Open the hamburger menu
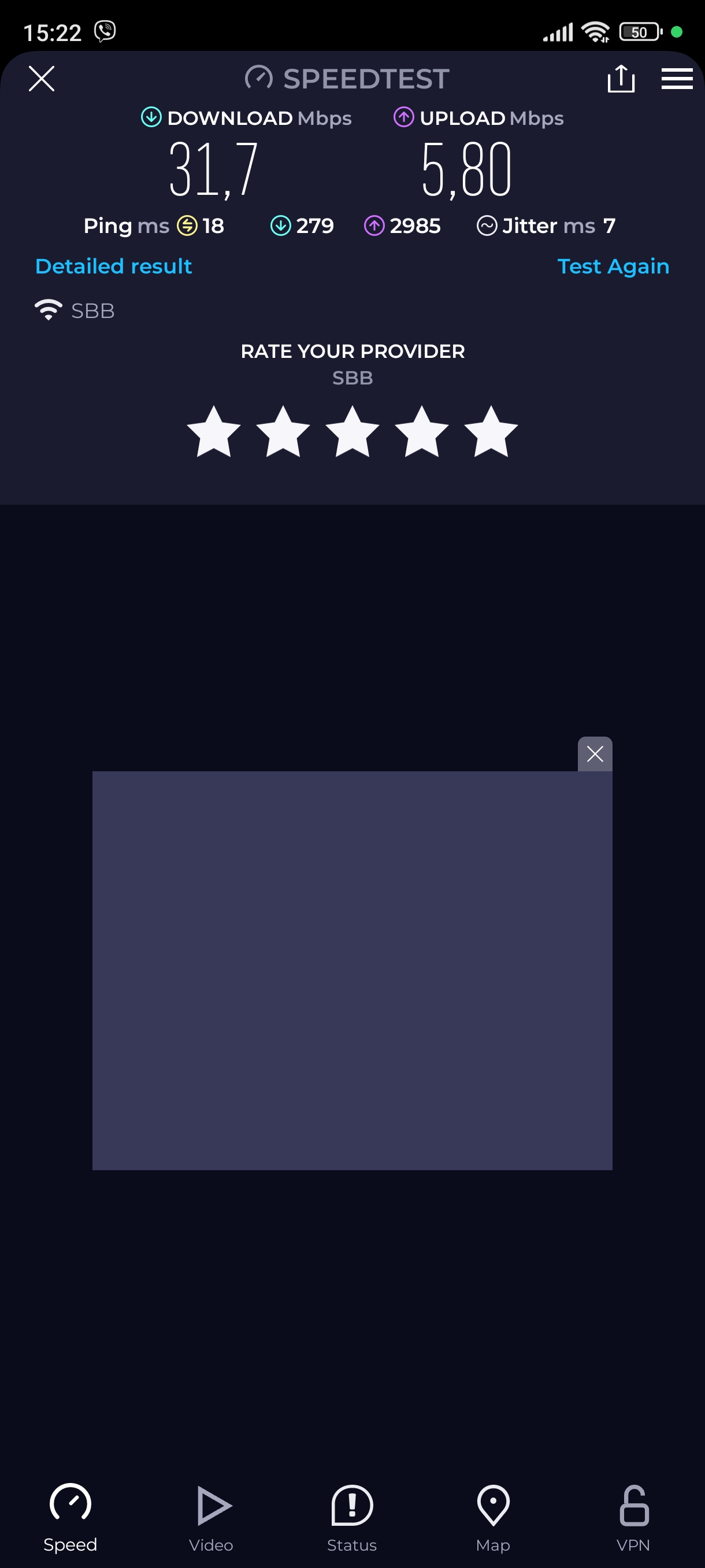Image resolution: width=705 pixels, height=1568 pixels. [x=677, y=79]
